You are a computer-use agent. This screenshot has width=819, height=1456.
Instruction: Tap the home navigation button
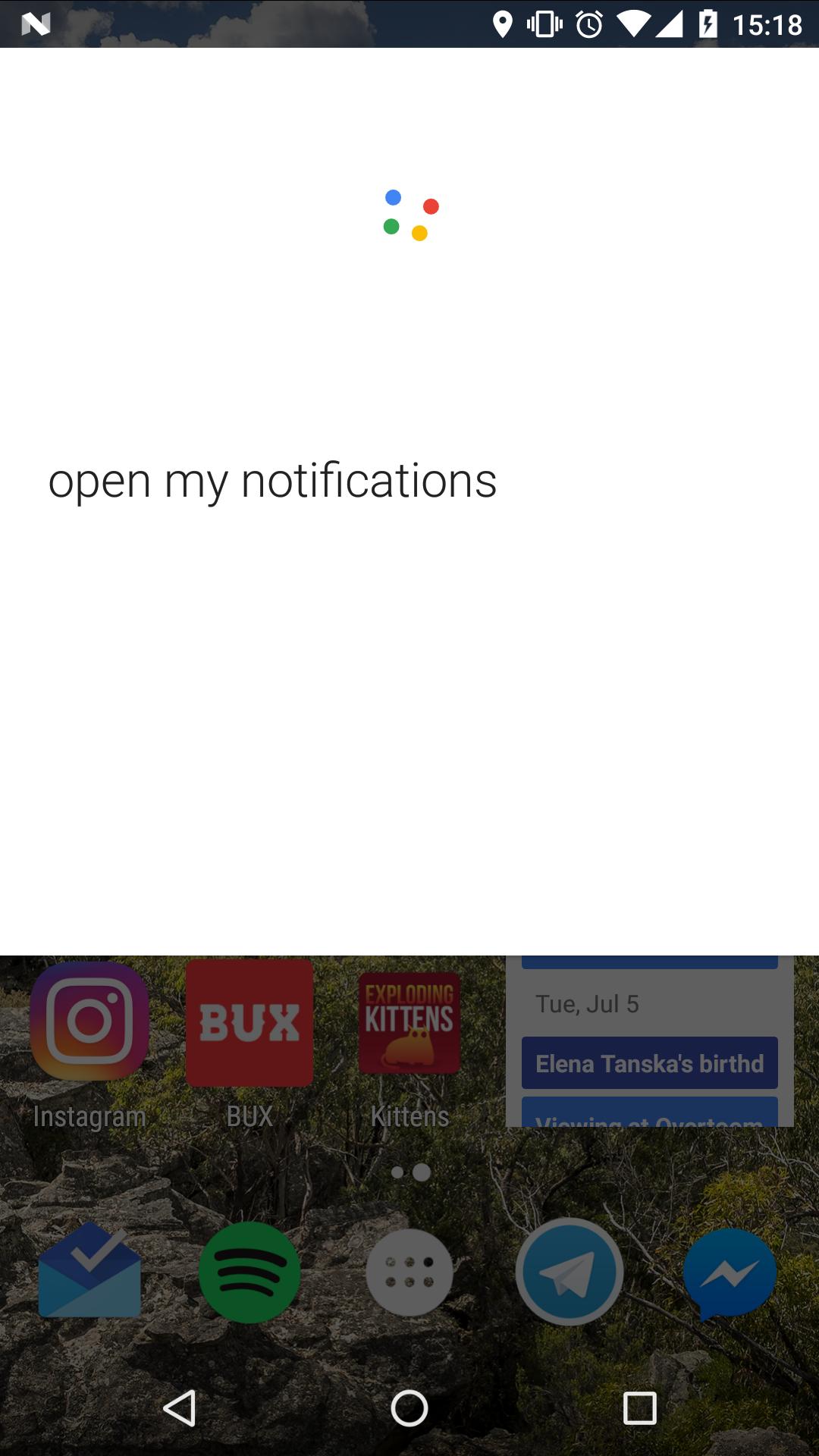409,1409
